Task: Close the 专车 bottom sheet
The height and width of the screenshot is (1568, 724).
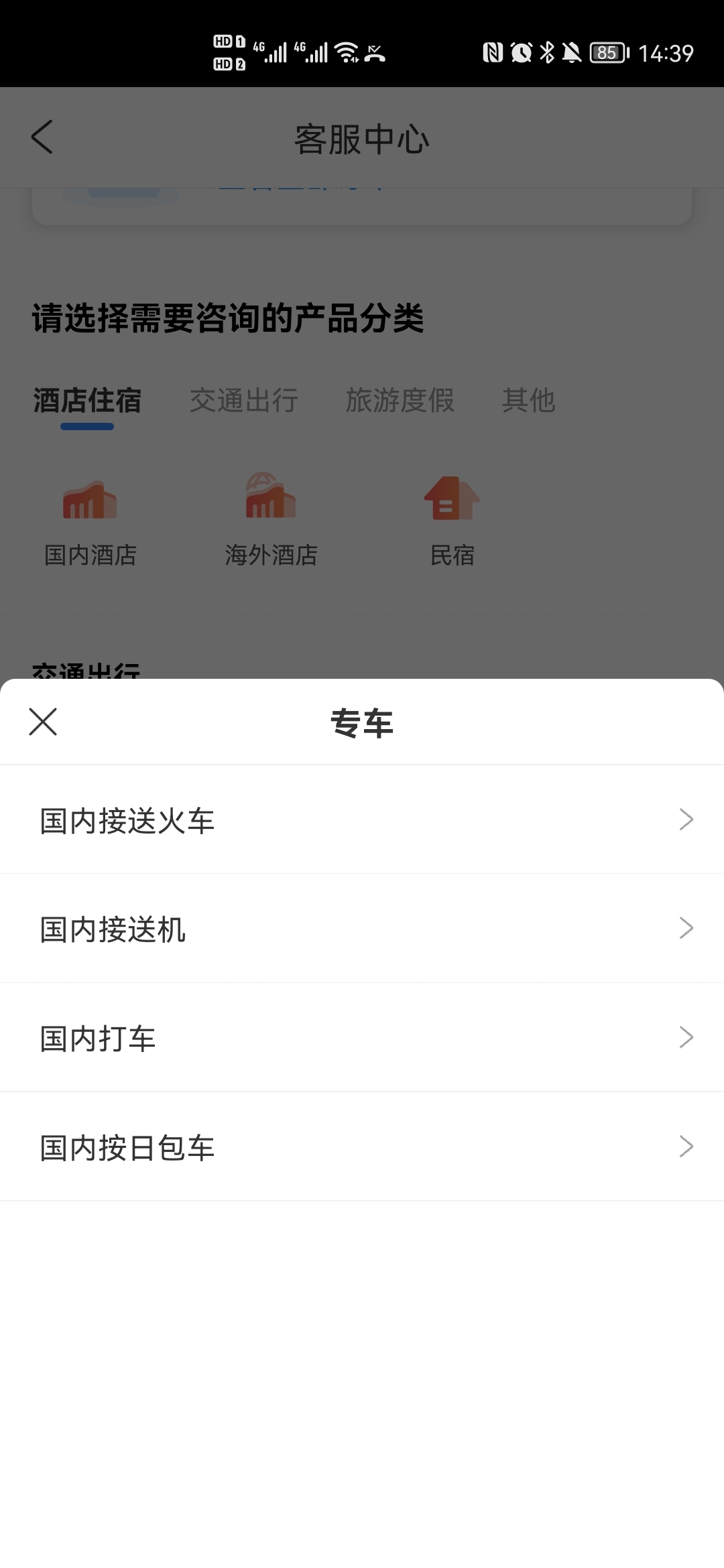Action: pyautogui.click(x=43, y=722)
